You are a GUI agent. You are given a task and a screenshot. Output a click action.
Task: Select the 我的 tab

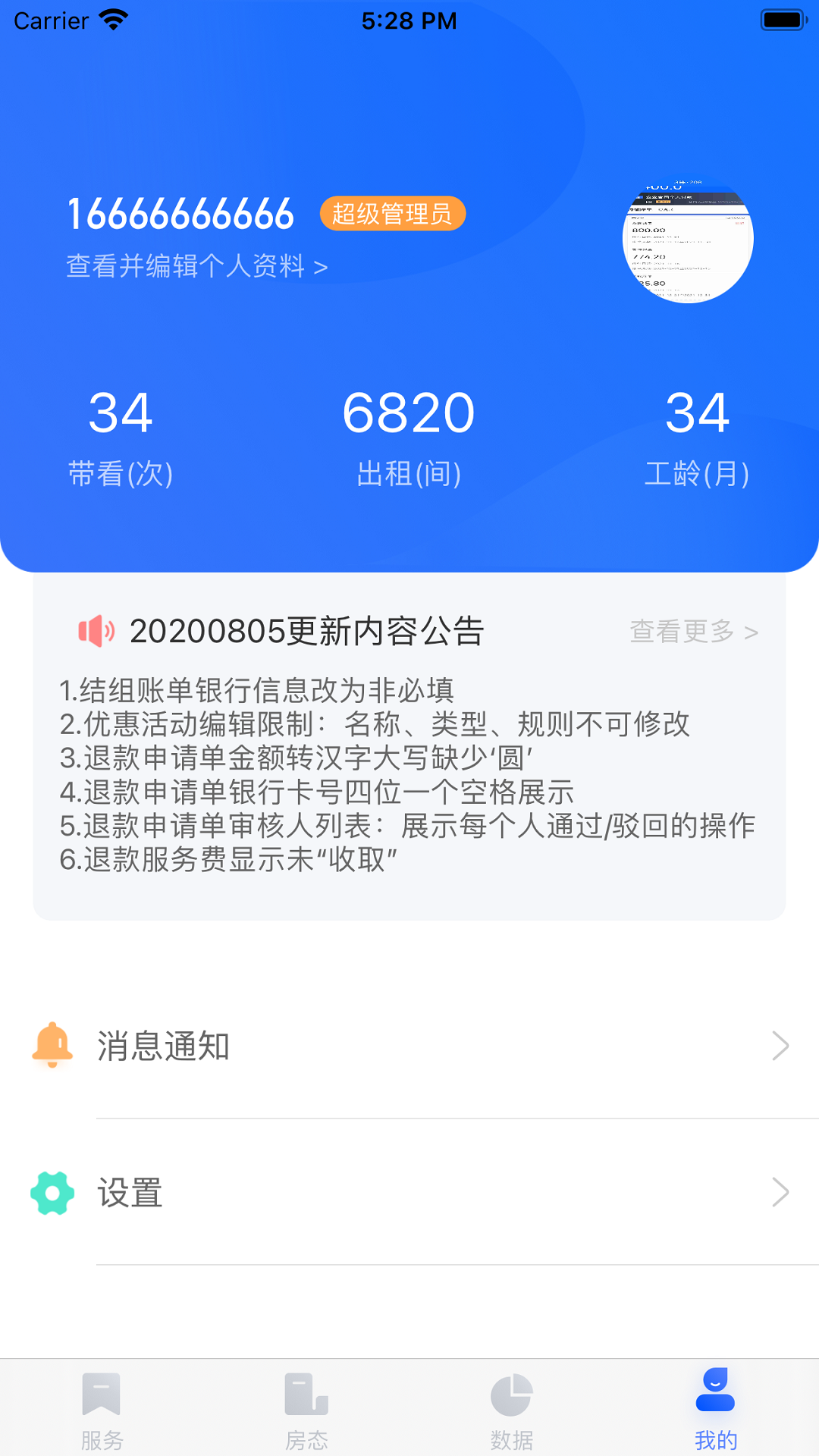[716, 1409]
